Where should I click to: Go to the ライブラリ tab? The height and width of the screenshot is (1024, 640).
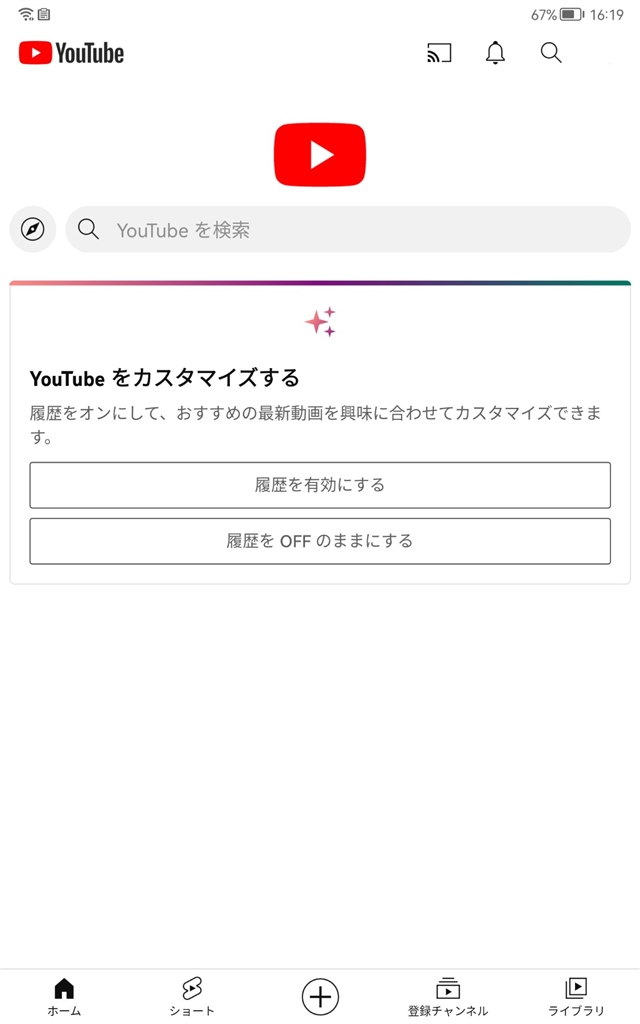[576, 997]
